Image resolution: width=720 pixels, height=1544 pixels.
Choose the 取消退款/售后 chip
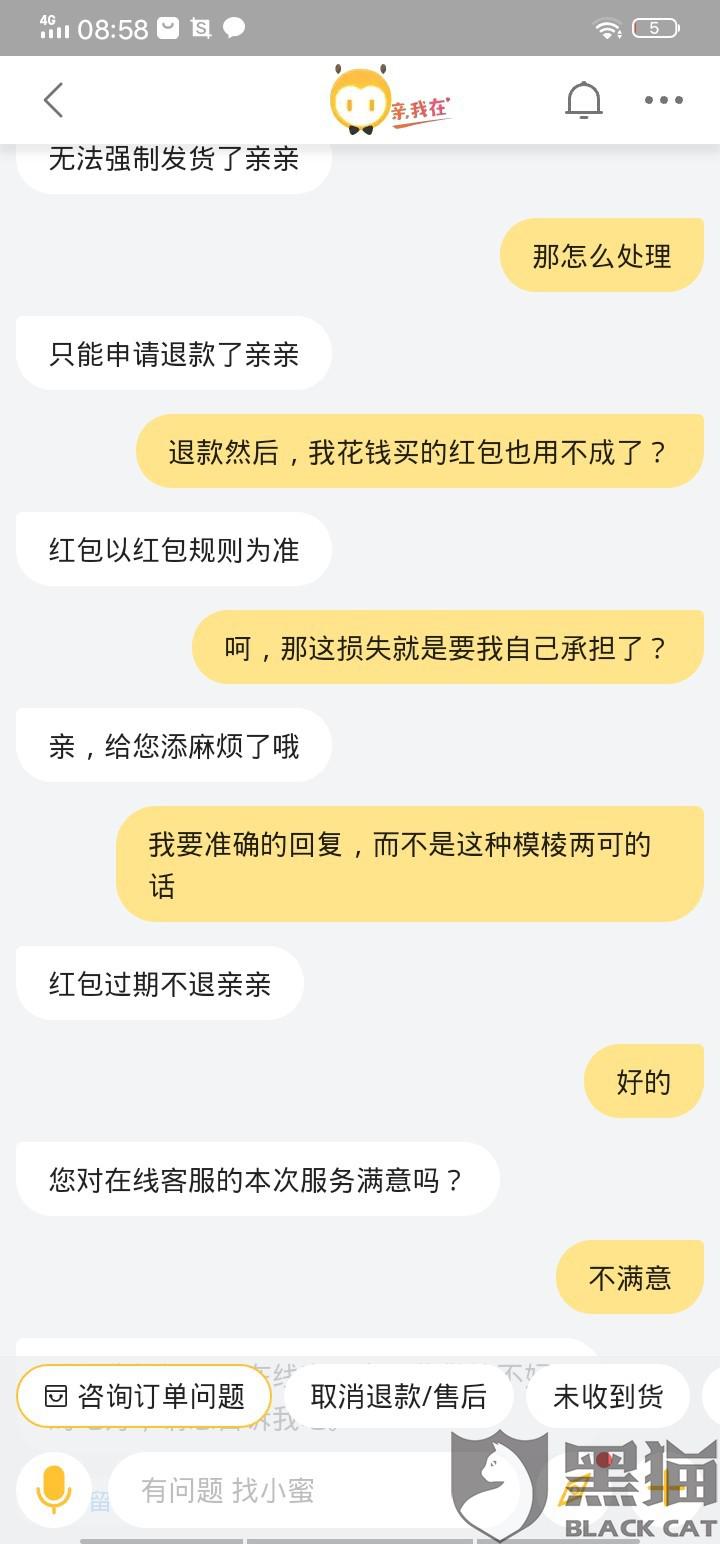coord(399,1396)
